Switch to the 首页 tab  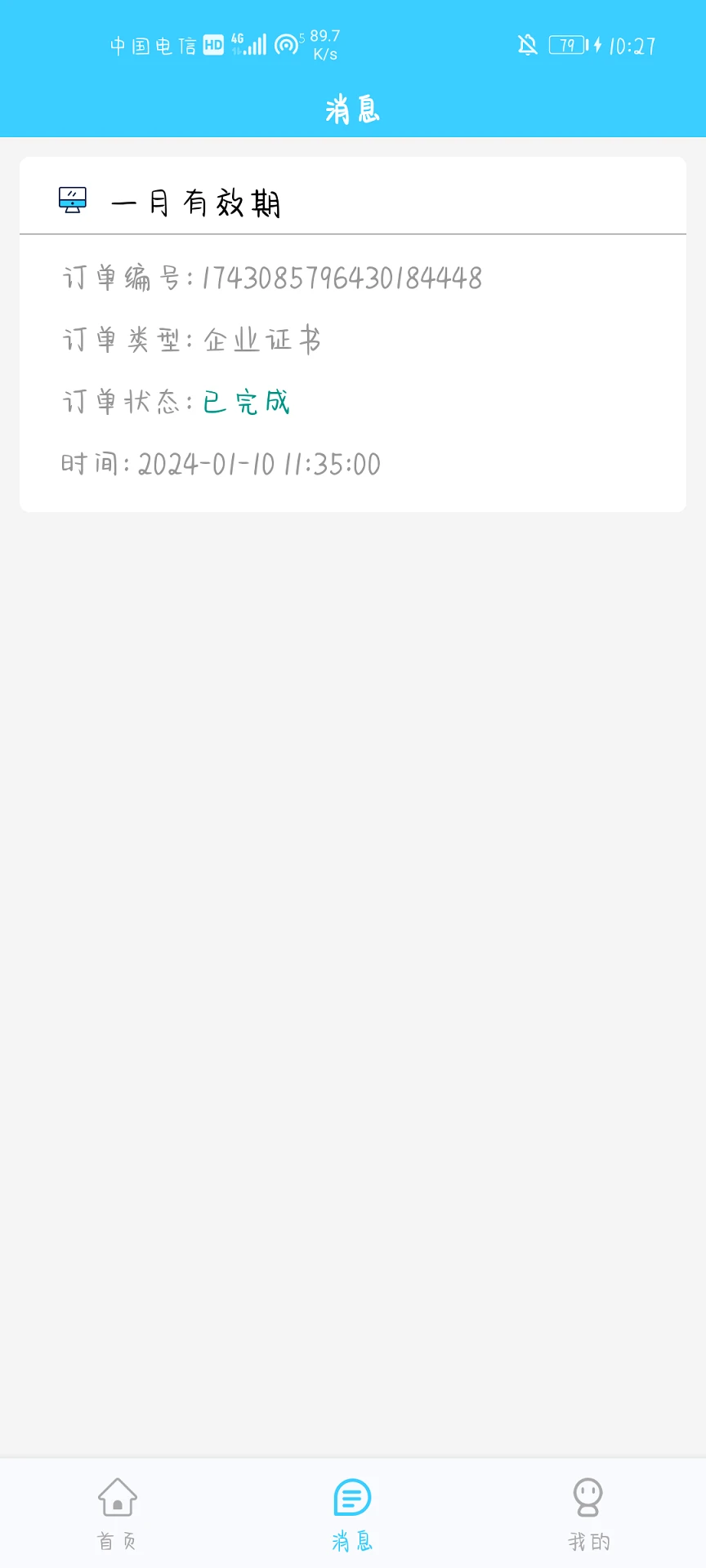click(x=118, y=1512)
